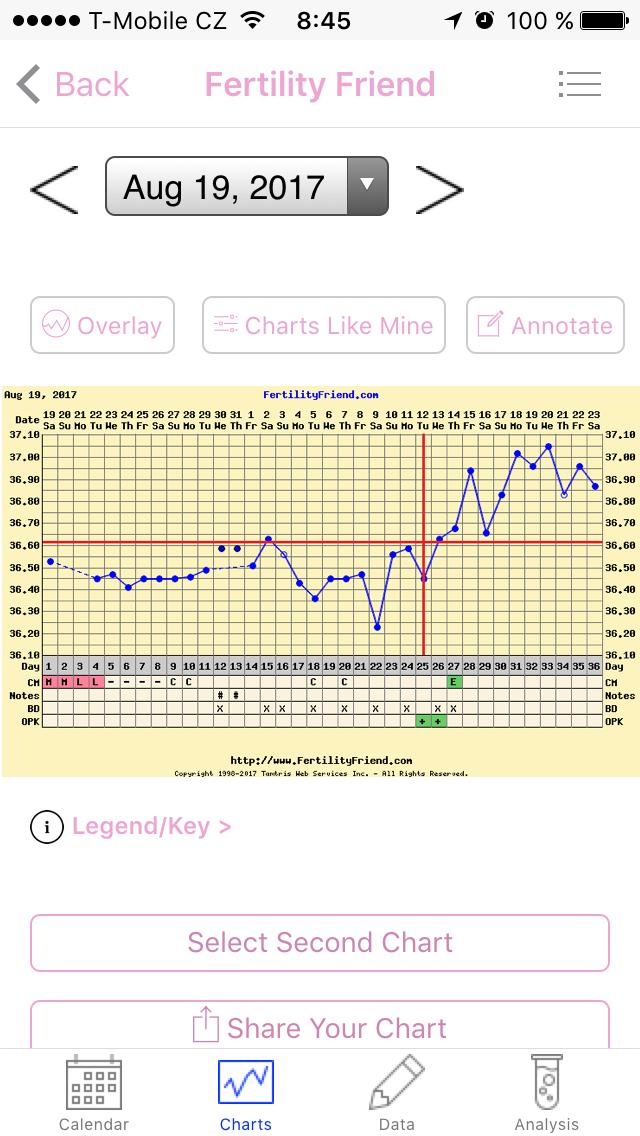Share Your Chart
Viewport: 640px width, 1136px height.
click(320, 1026)
